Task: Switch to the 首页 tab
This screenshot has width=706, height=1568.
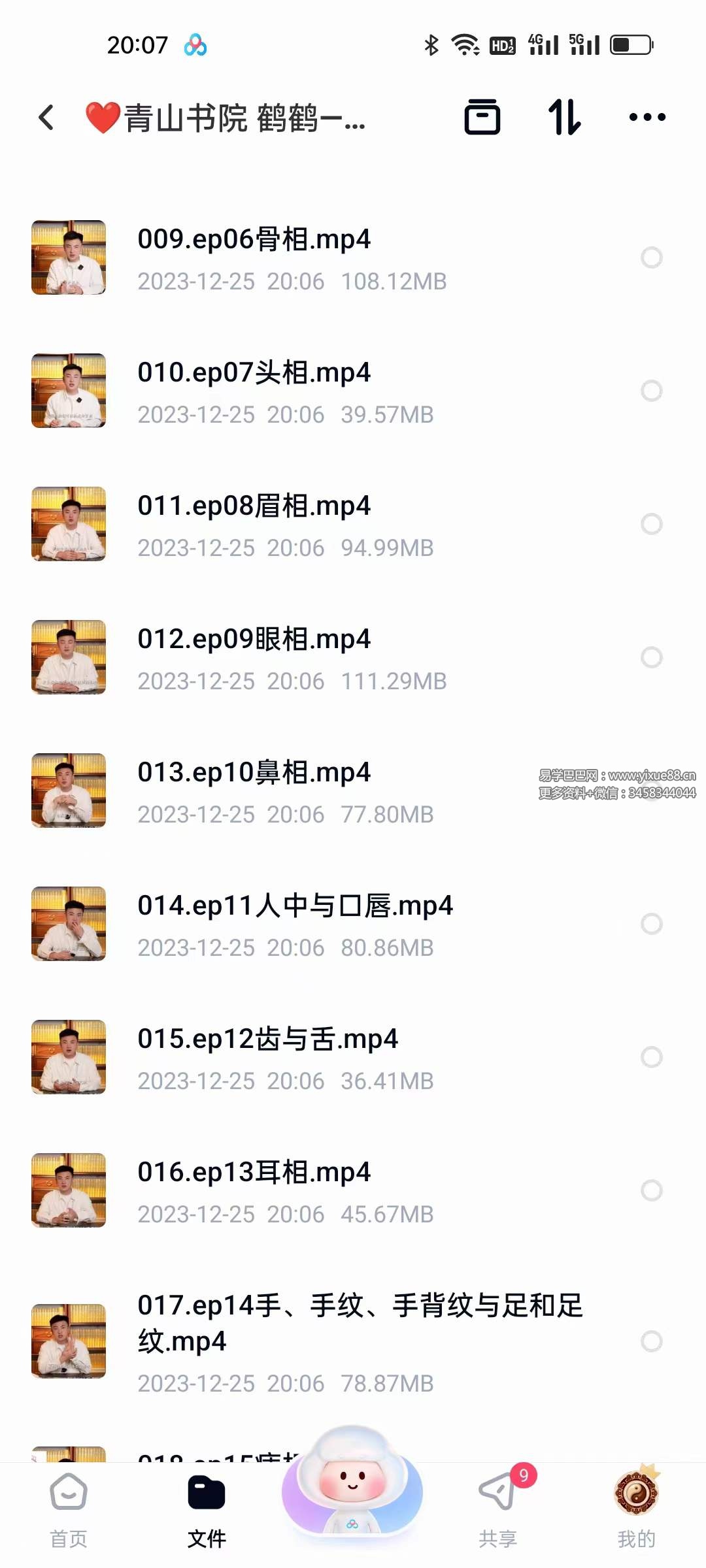Action: (x=69, y=1503)
